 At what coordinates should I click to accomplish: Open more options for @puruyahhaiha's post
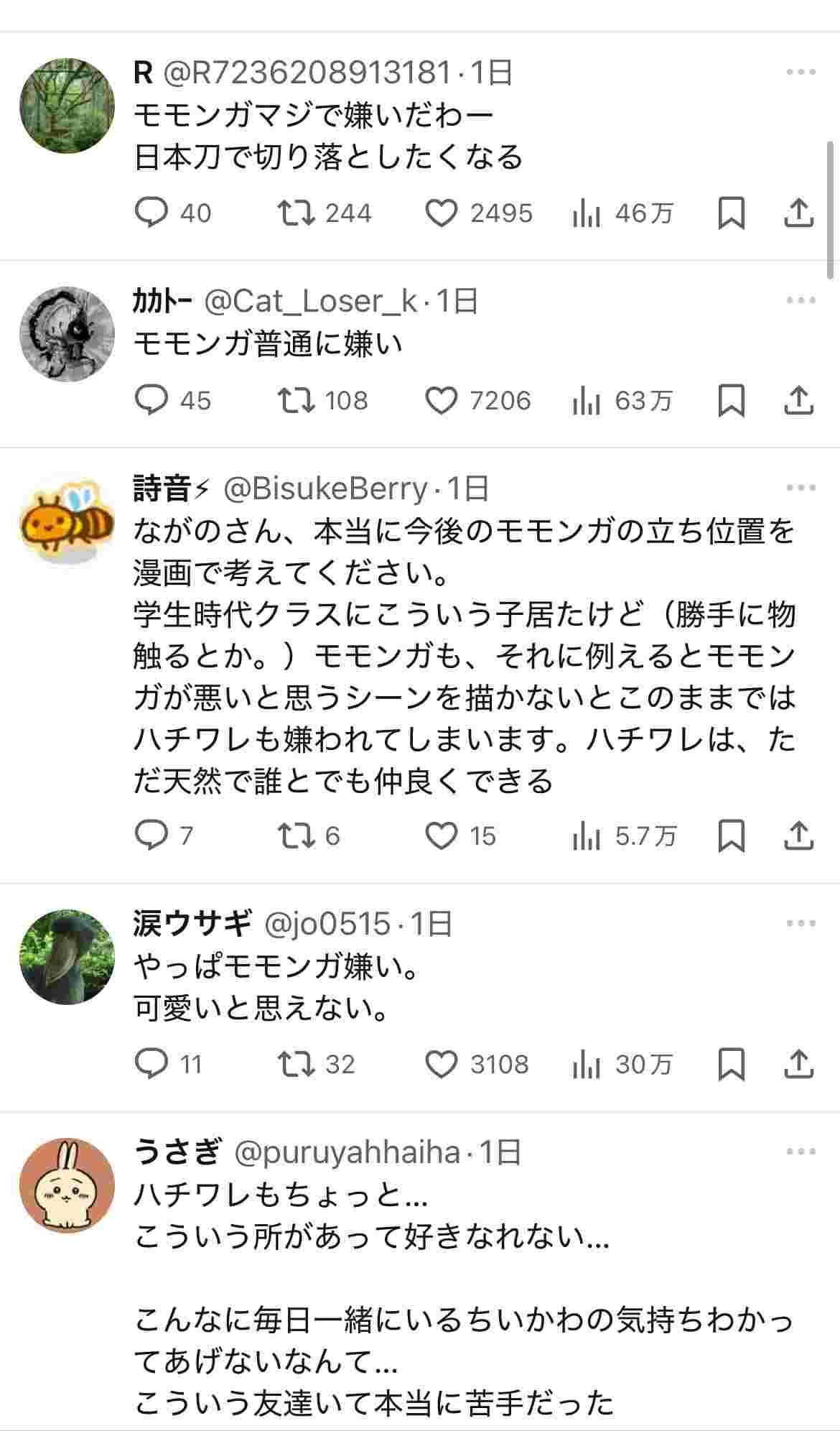click(x=801, y=1152)
